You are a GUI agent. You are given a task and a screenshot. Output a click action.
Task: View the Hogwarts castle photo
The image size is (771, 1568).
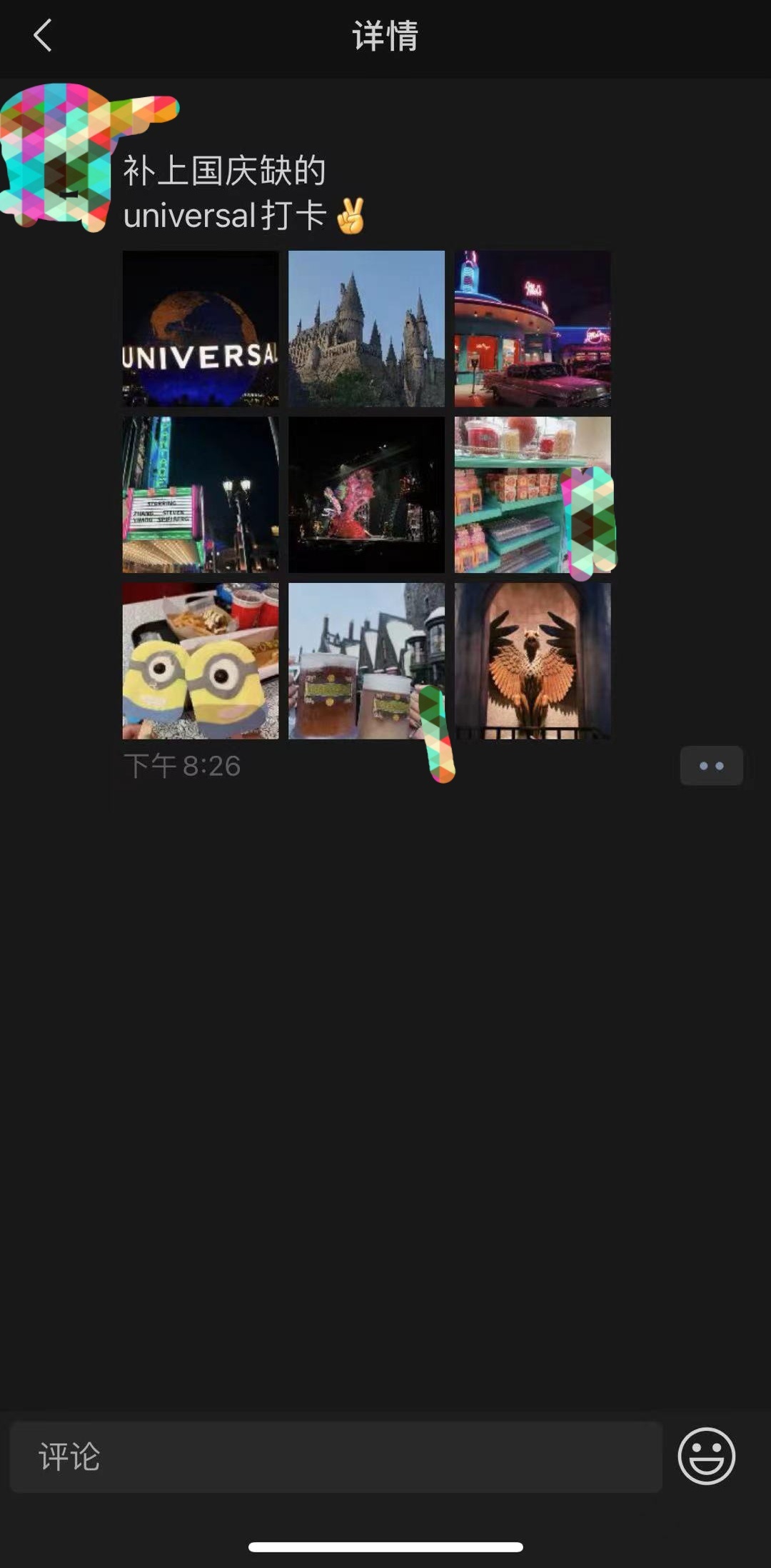click(x=366, y=329)
